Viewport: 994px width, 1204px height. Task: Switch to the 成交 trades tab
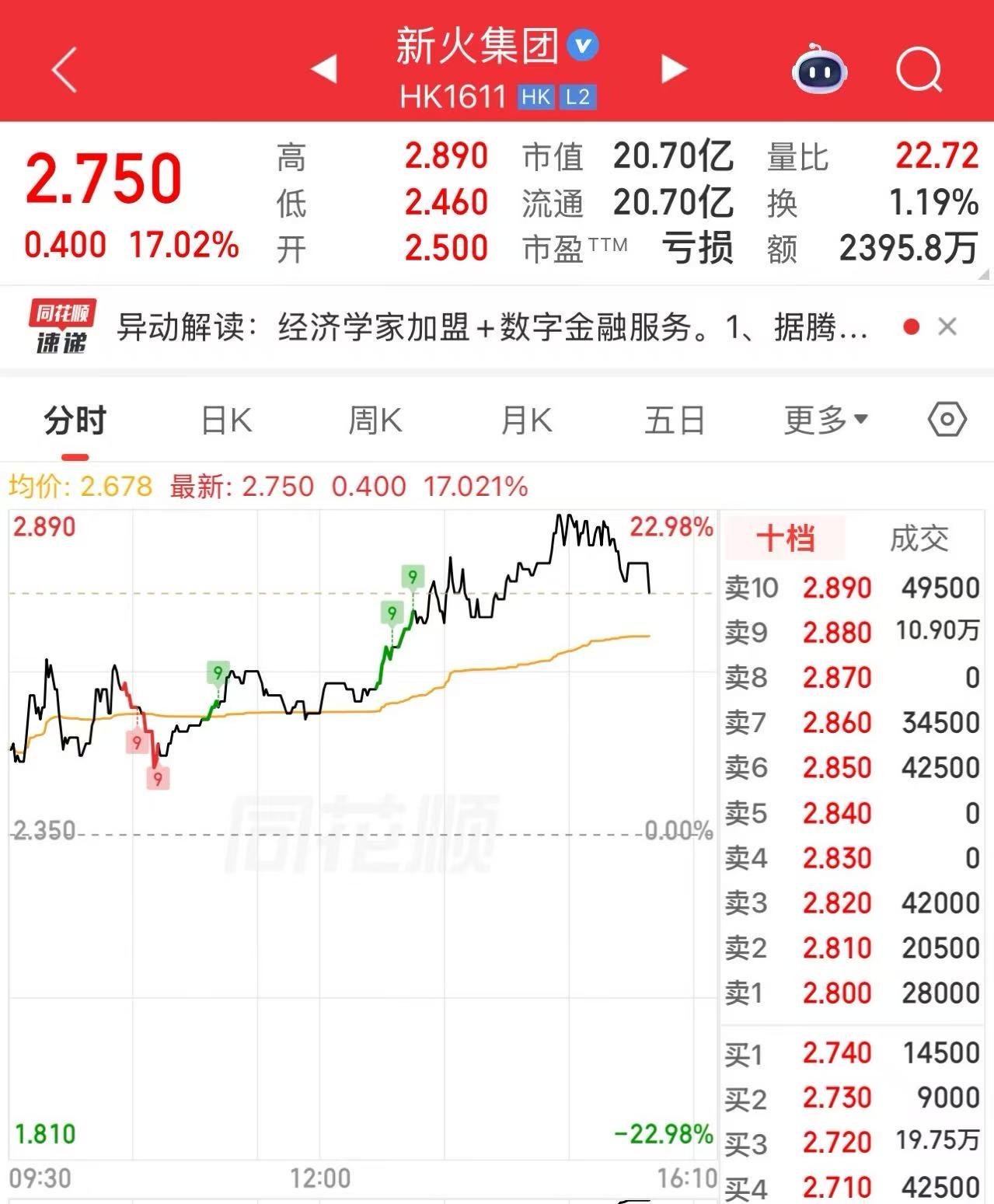click(x=919, y=538)
